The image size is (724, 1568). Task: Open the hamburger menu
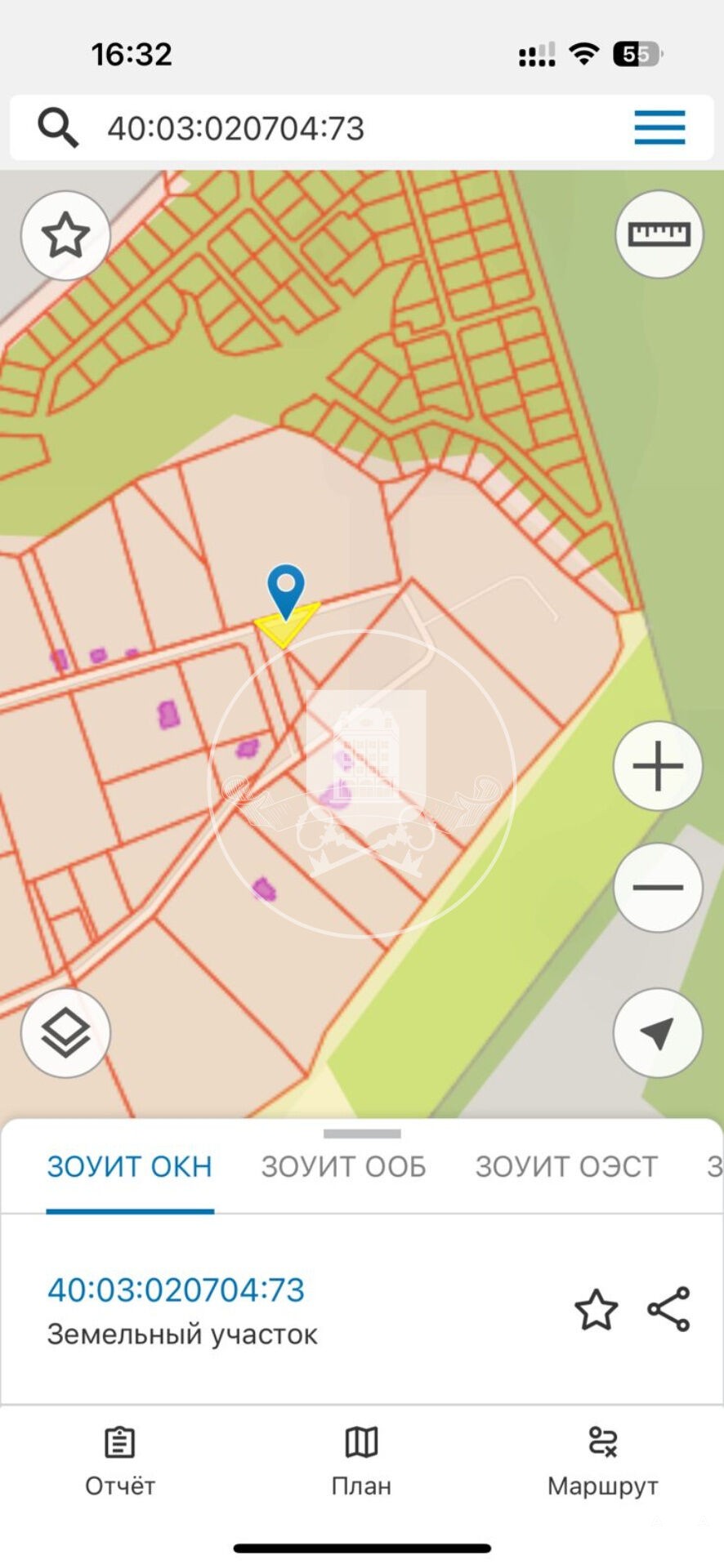(659, 127)
